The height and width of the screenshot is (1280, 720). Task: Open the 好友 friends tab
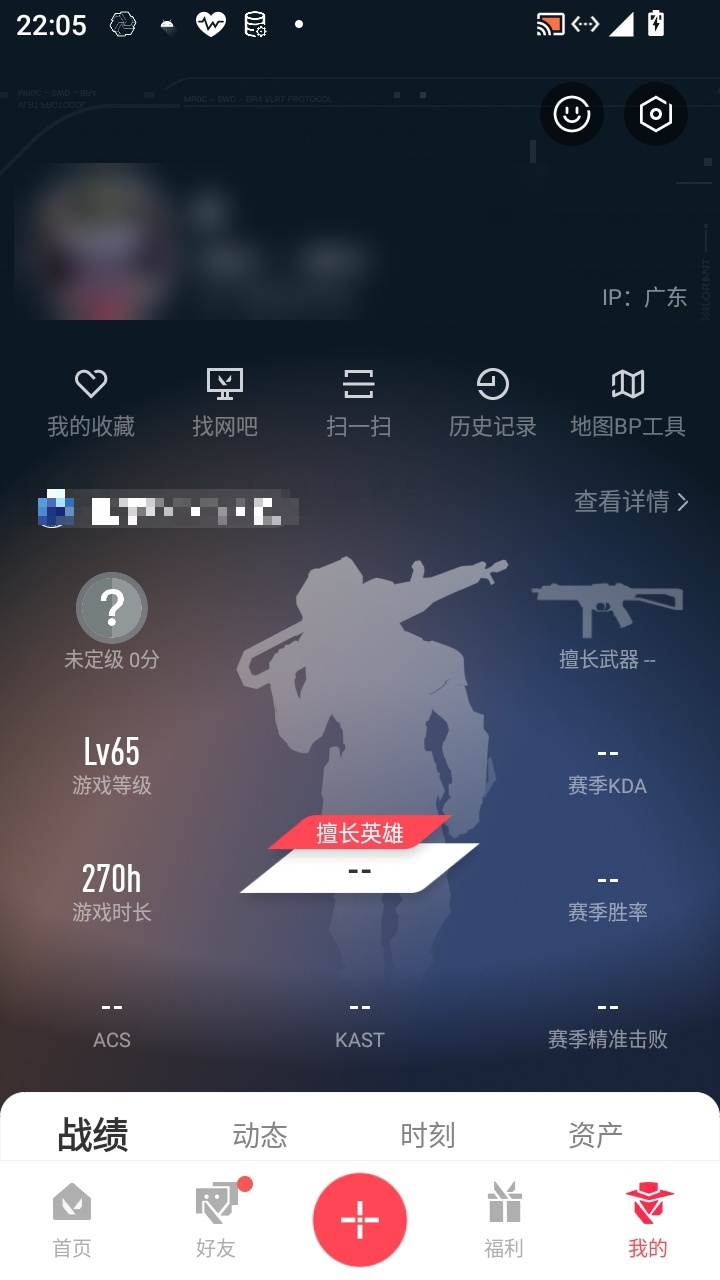click(217, 1220)
